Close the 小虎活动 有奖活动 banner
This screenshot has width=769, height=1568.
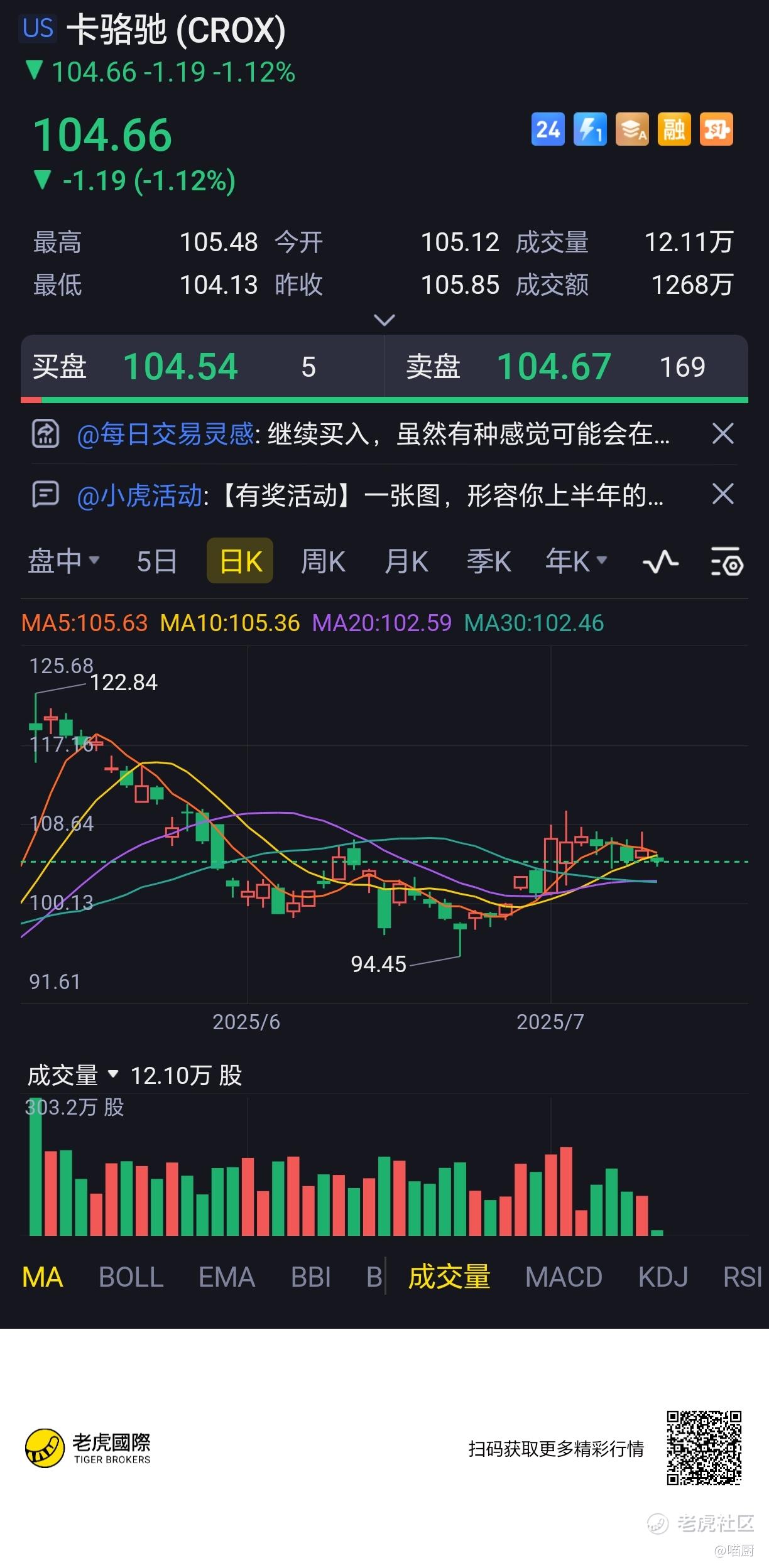click(x=723, y=494)
